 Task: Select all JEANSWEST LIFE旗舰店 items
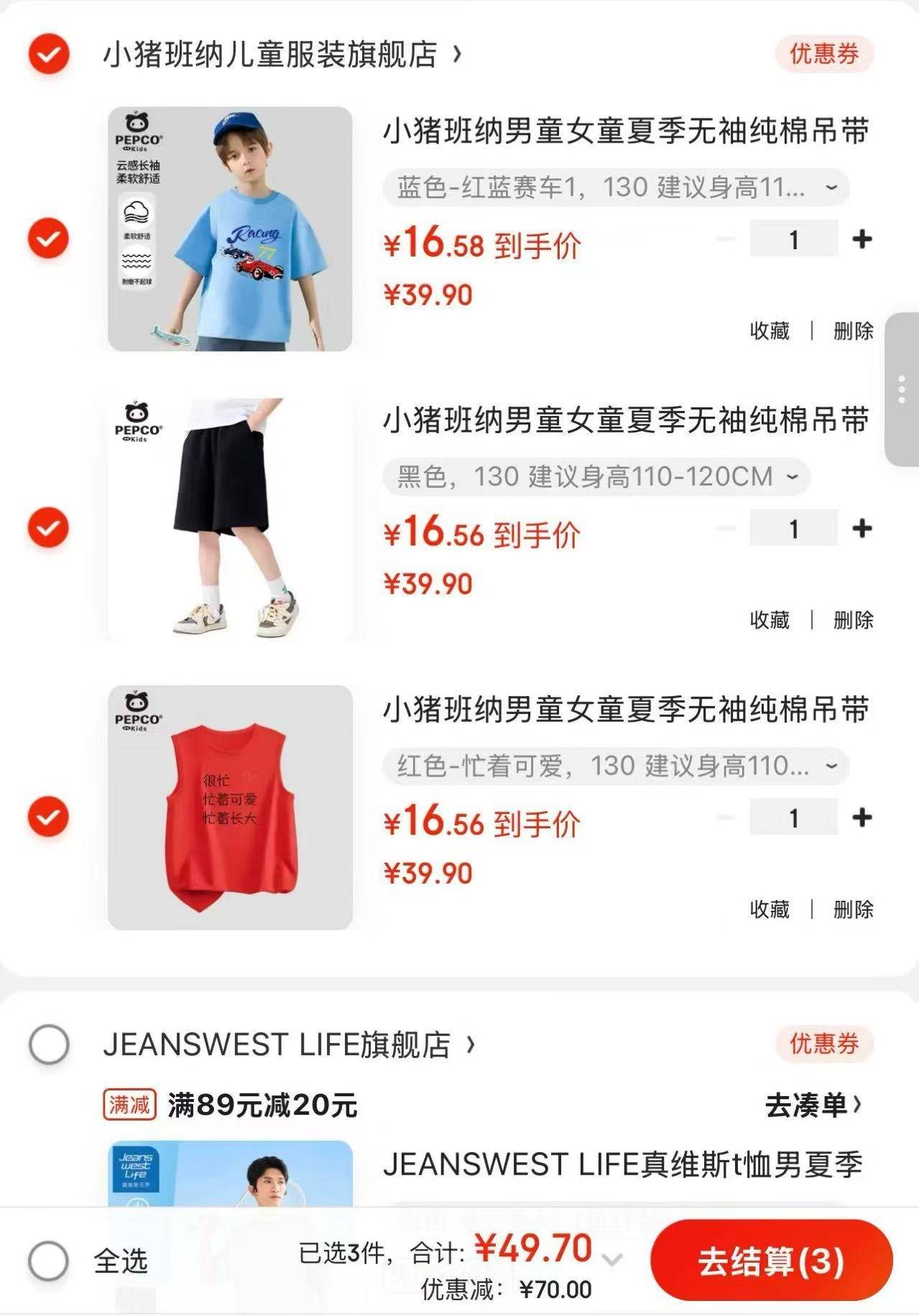pyautogui.click(x=48, y=1044)
